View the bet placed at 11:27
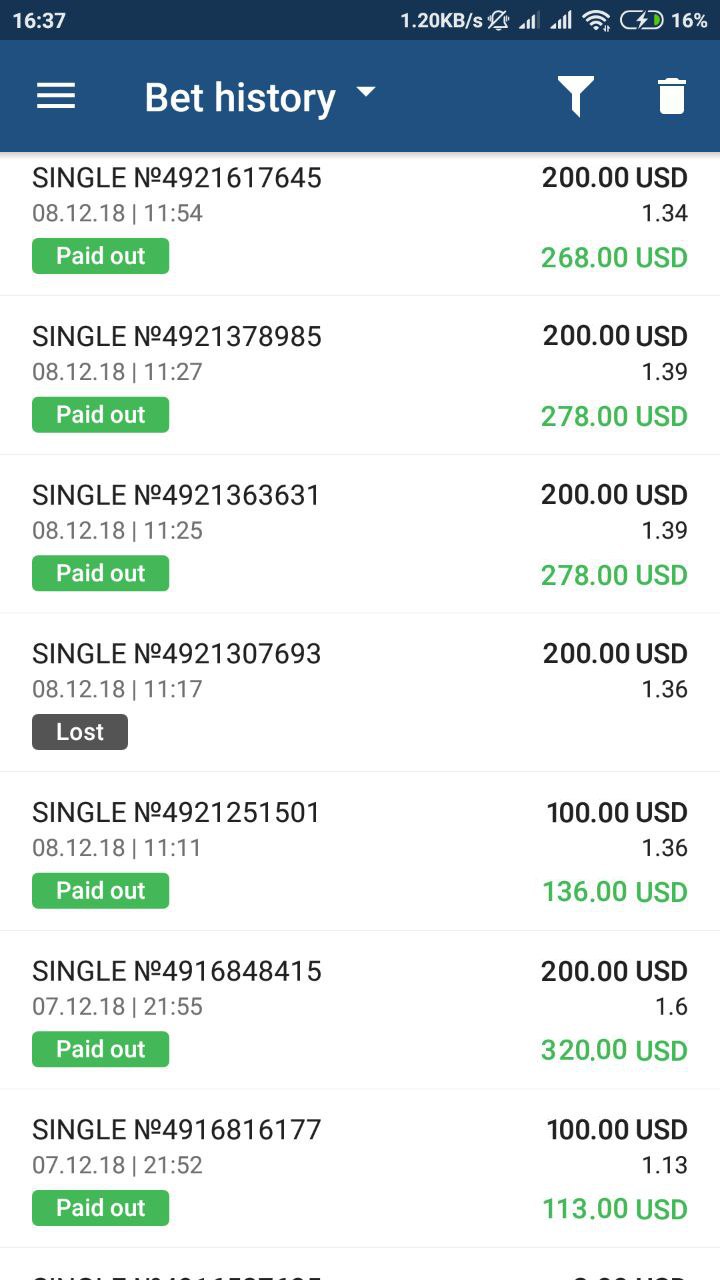Viewport: 720px width, 1280px height. 360,375
